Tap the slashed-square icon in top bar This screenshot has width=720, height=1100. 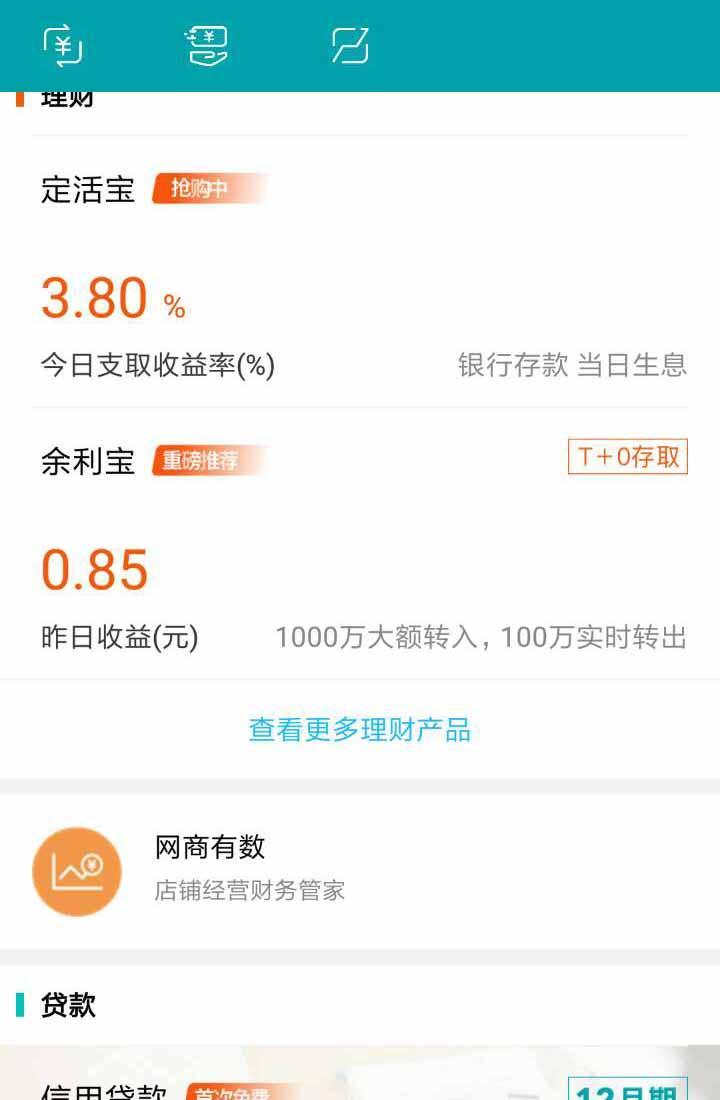coord(351,46)
